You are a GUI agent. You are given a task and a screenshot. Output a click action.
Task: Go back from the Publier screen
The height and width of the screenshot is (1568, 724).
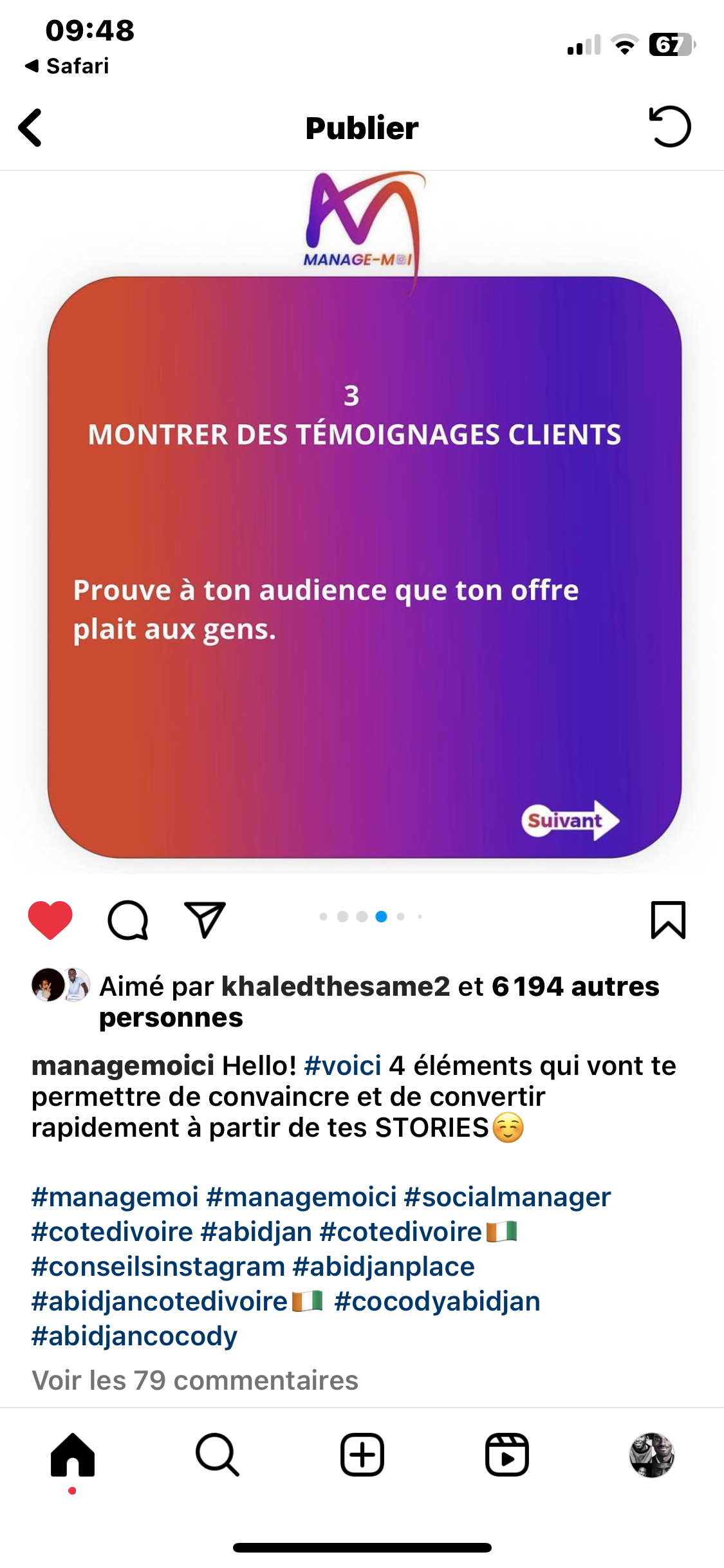(x=30, y=127)
